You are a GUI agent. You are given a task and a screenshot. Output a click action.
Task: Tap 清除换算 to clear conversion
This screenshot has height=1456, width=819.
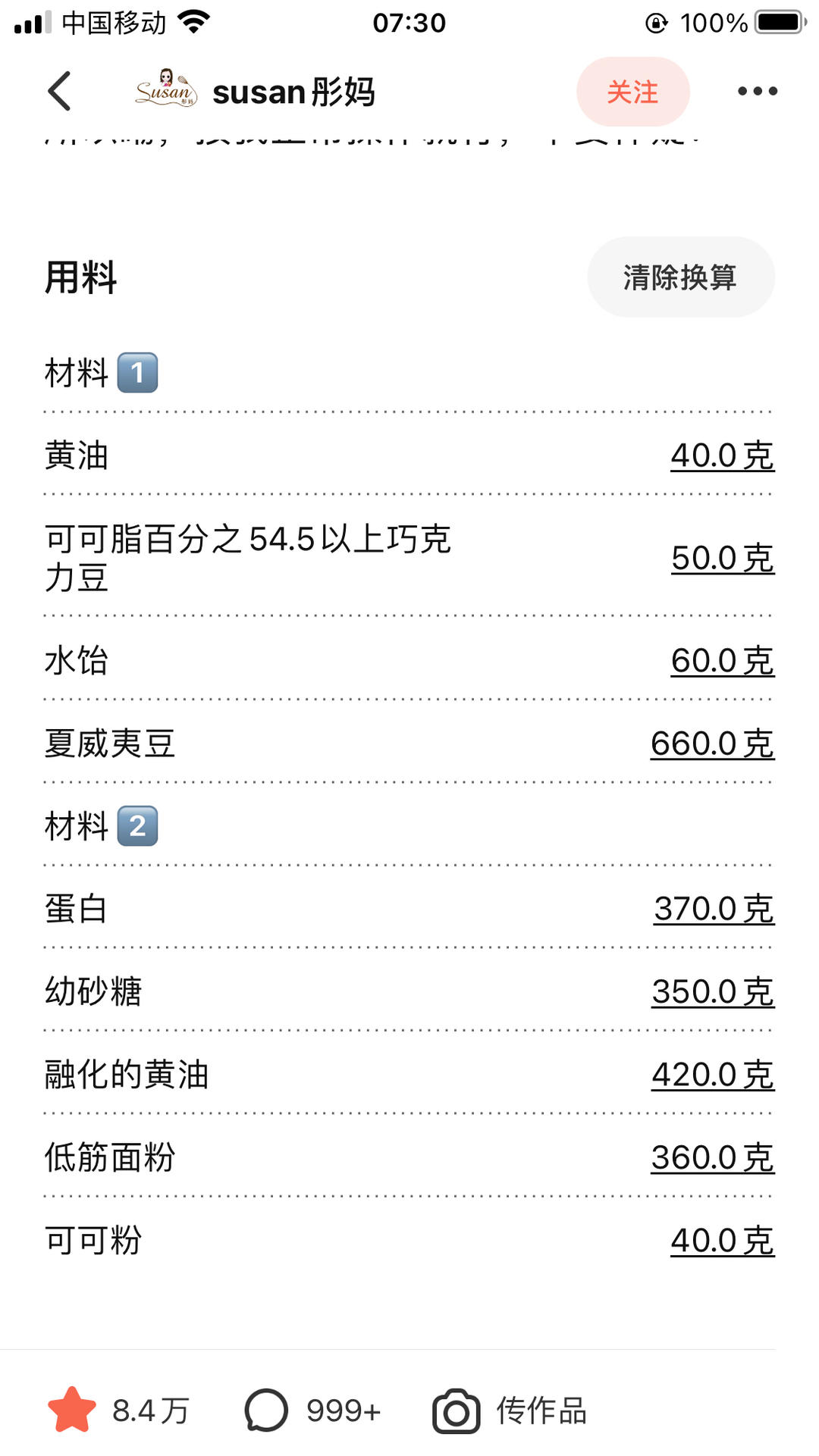(x=681, y=277)
